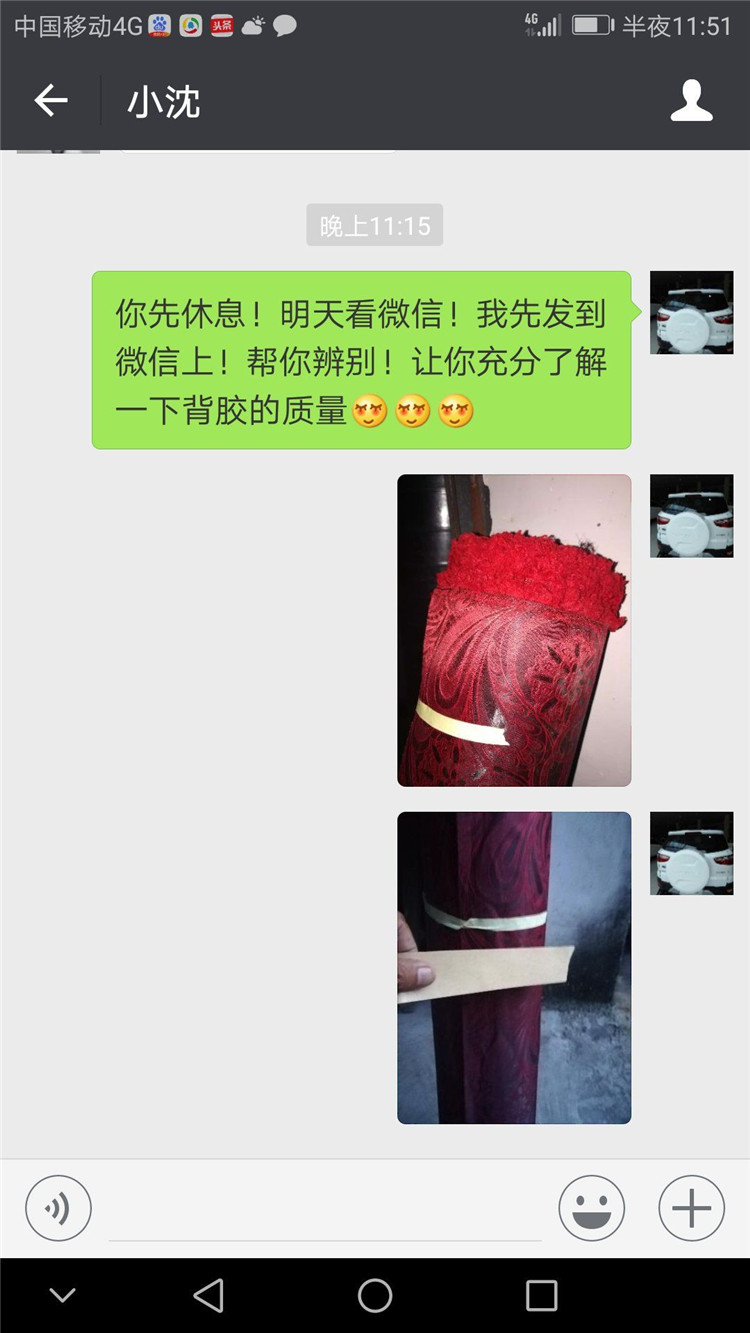Viewport: 750px width, 1333px height.
Task: Tap the Toutiao icon in the status bar
Action: click(222, 24)
